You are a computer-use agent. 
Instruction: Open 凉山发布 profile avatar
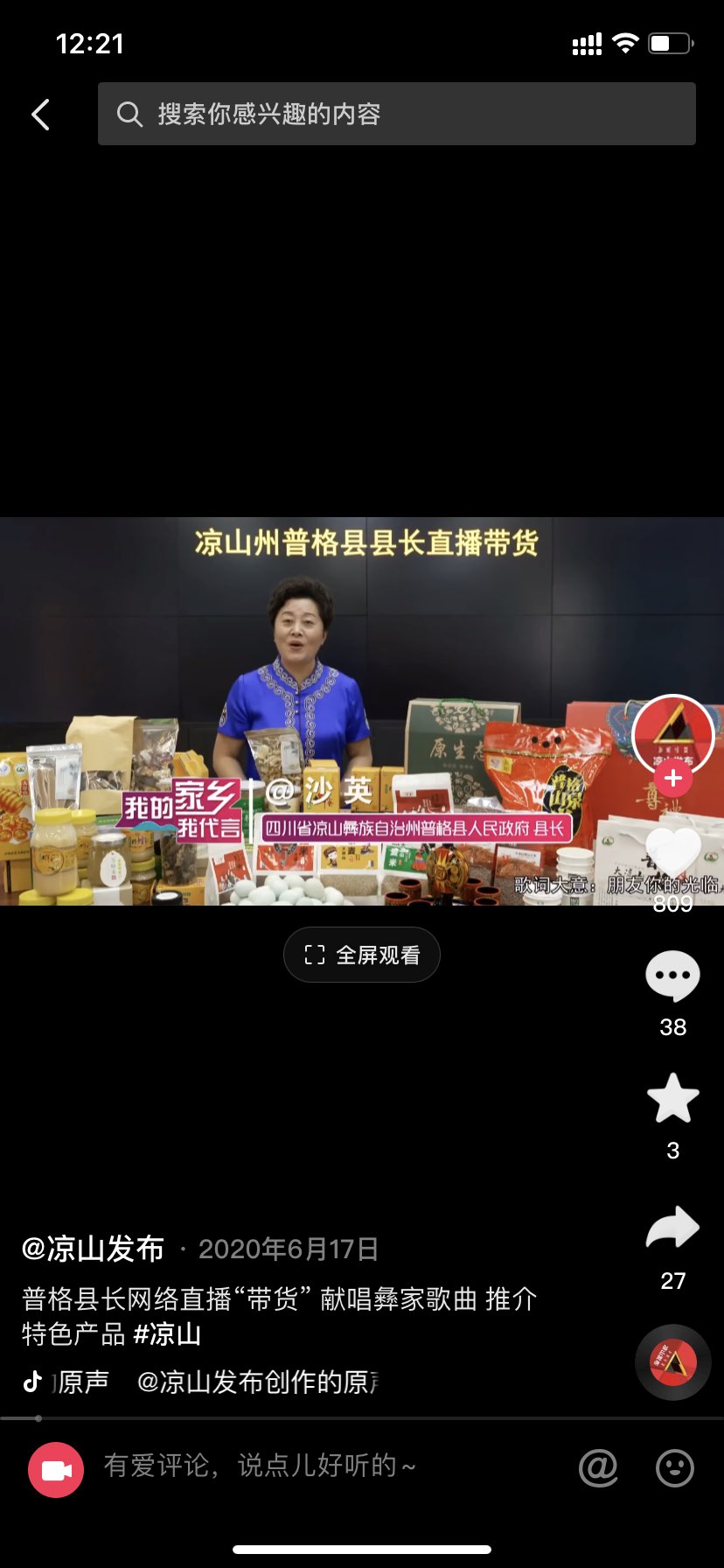pyautogui.click(x=672, y=735)
